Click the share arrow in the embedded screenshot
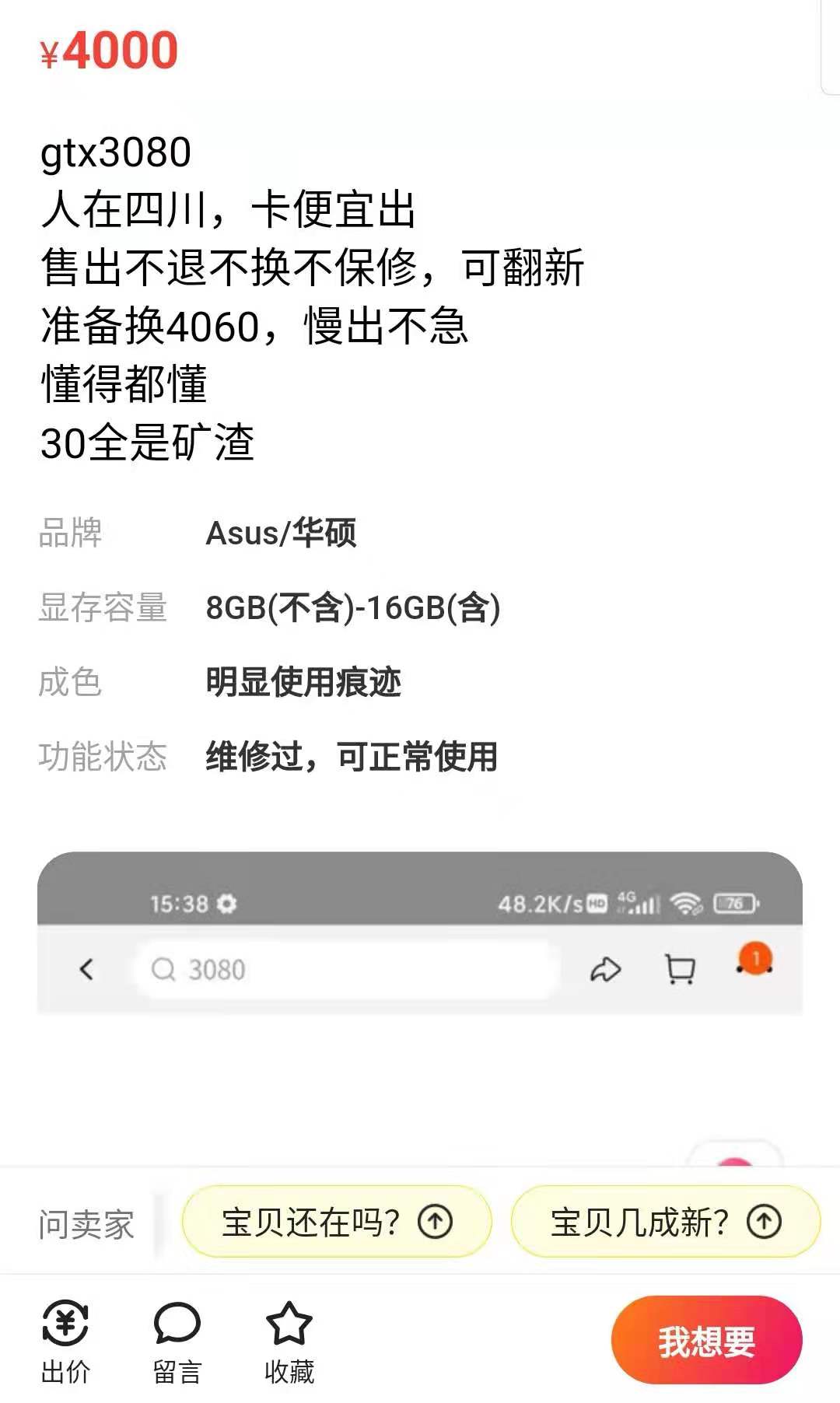The image size is (840, 1403). click(608, 968)
